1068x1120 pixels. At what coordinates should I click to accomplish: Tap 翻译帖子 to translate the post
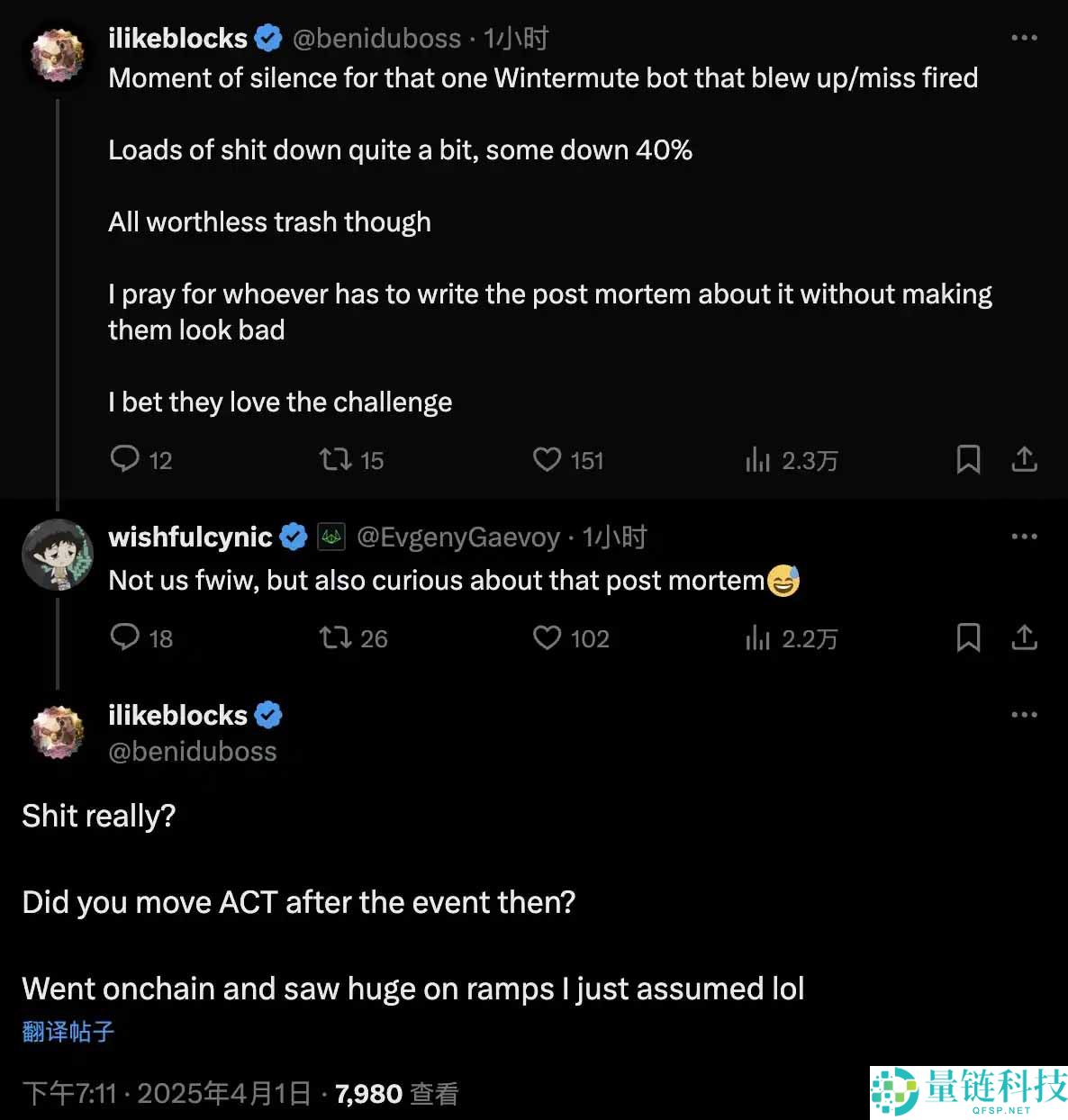coord(68,1032)
